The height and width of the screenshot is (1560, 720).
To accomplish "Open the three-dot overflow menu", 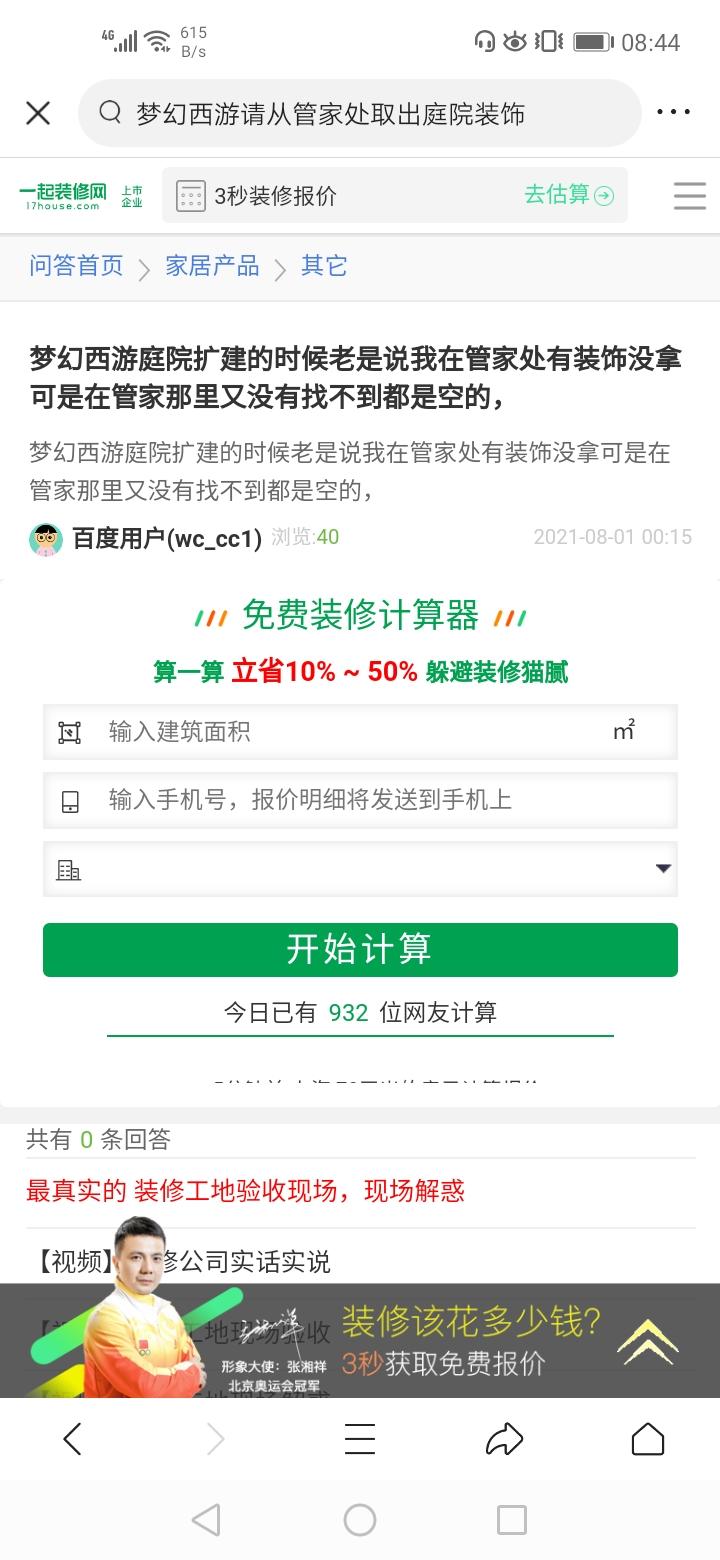I will (673, 113).
